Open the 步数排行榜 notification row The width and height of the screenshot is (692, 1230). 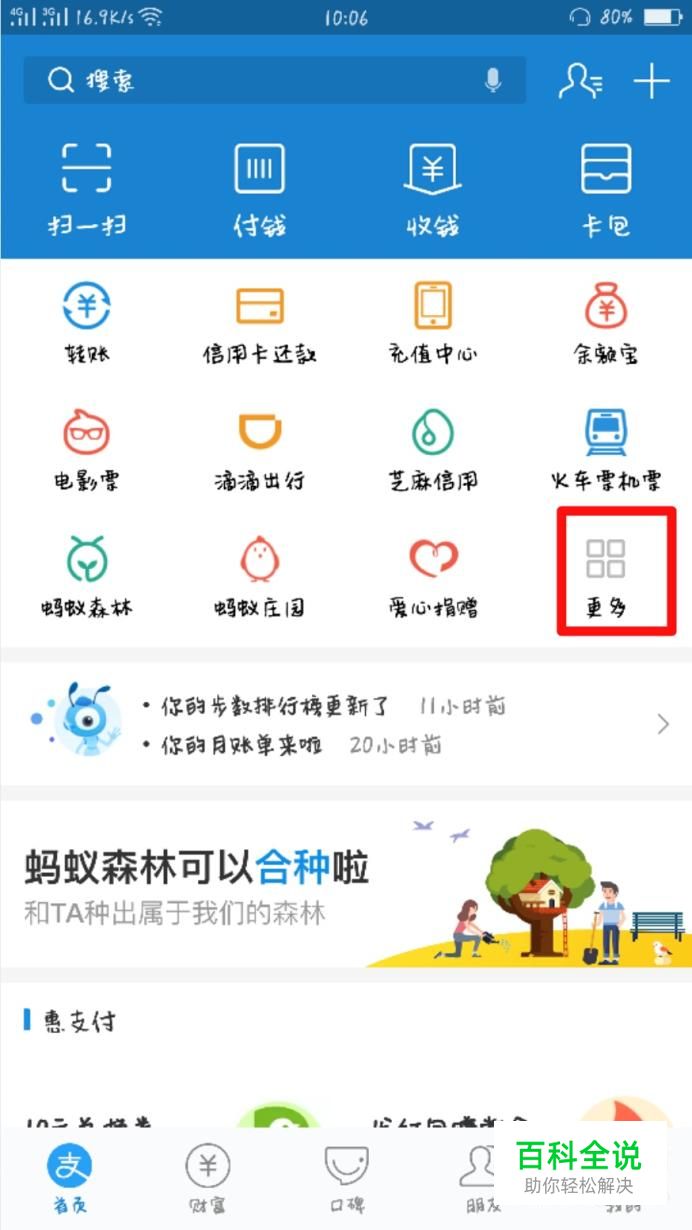tap(330, 707)
